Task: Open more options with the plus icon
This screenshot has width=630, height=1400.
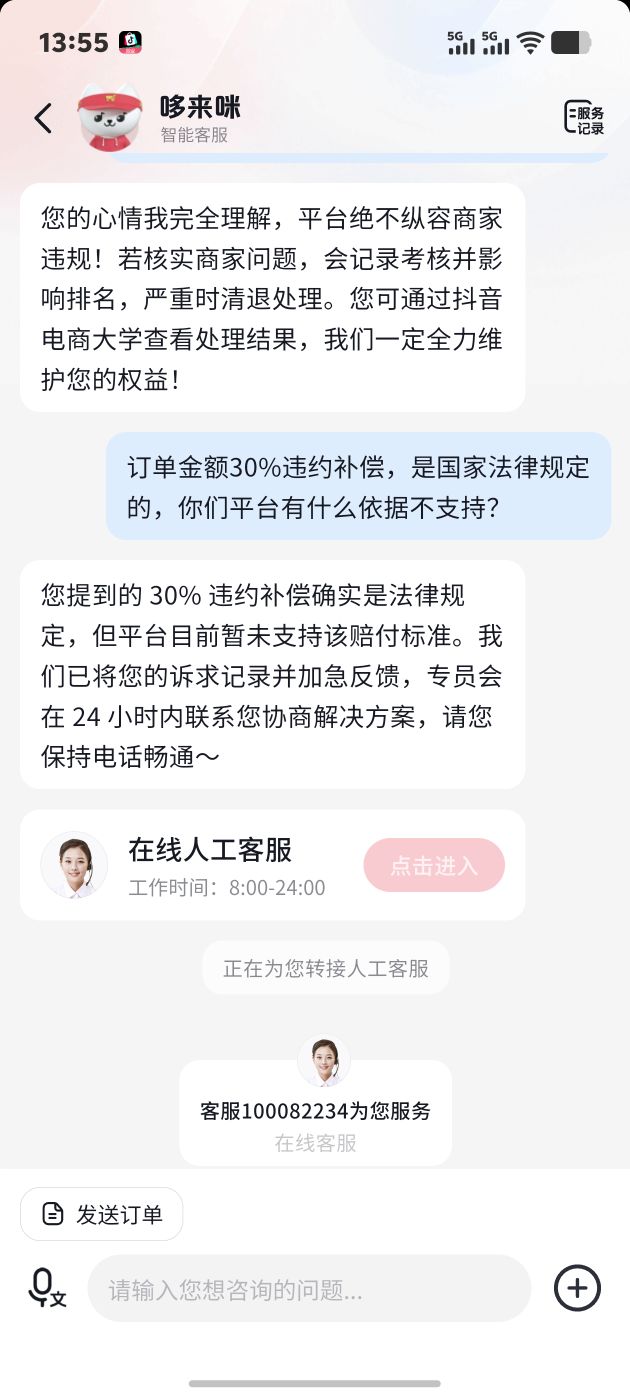Action: (577, 1287)
